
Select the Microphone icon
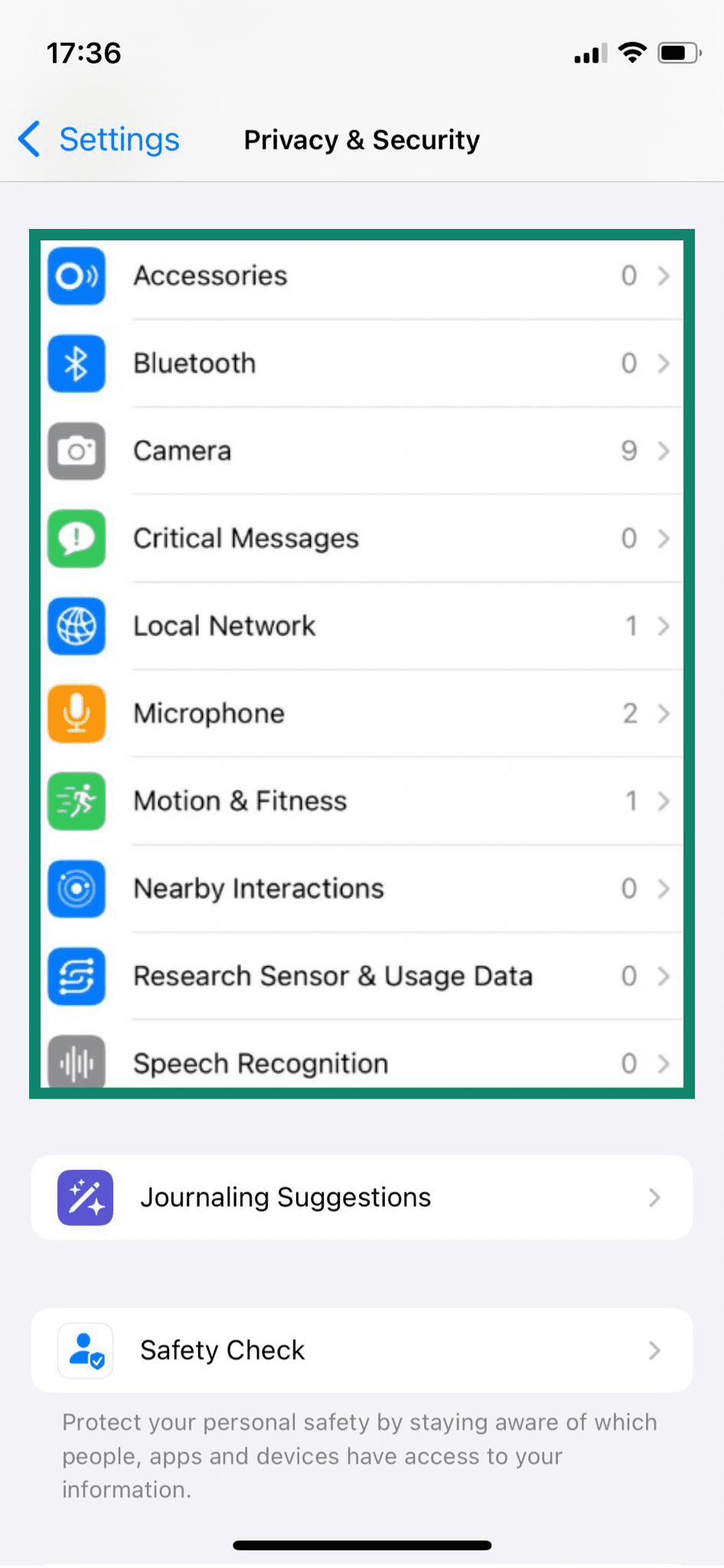coord(77,714)
